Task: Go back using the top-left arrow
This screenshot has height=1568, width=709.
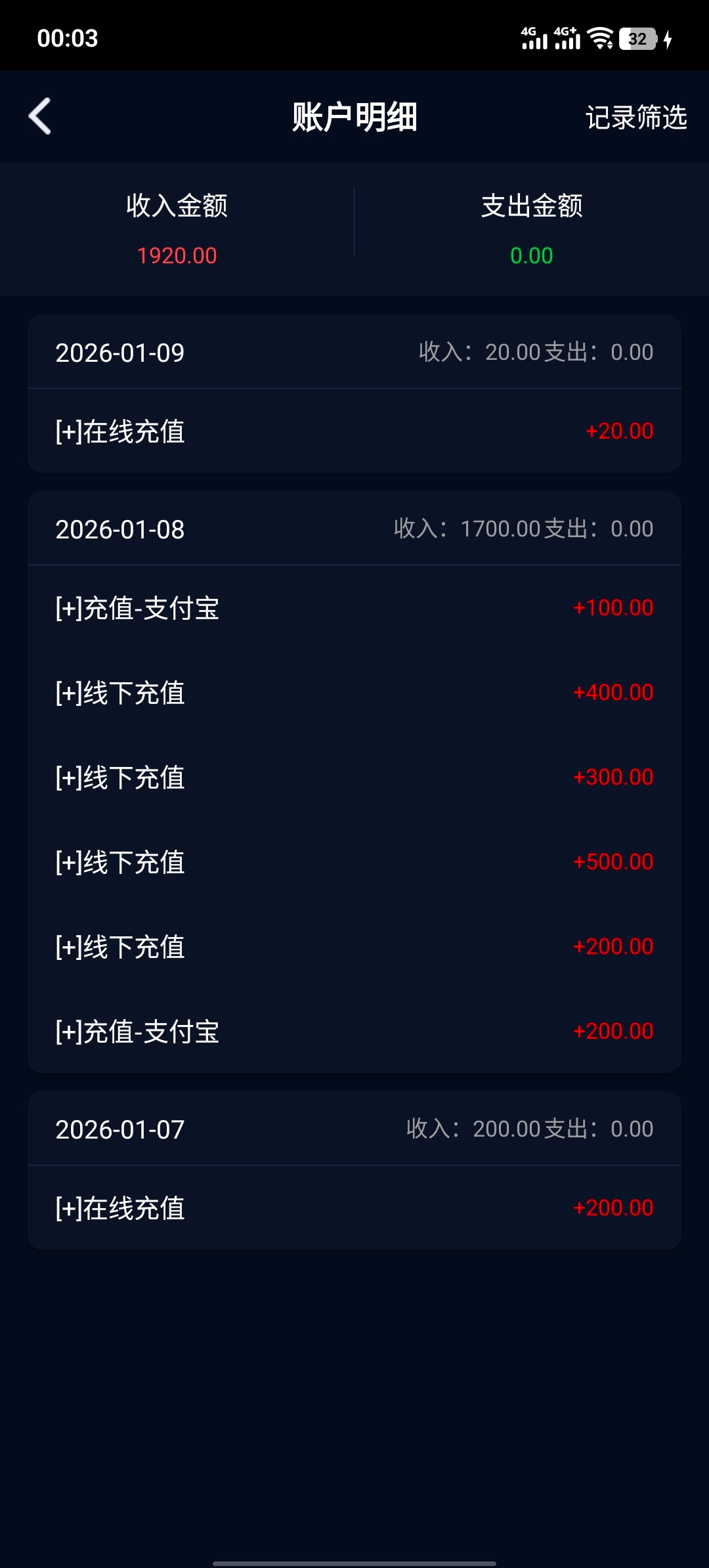Action: (x=40, y=117)
